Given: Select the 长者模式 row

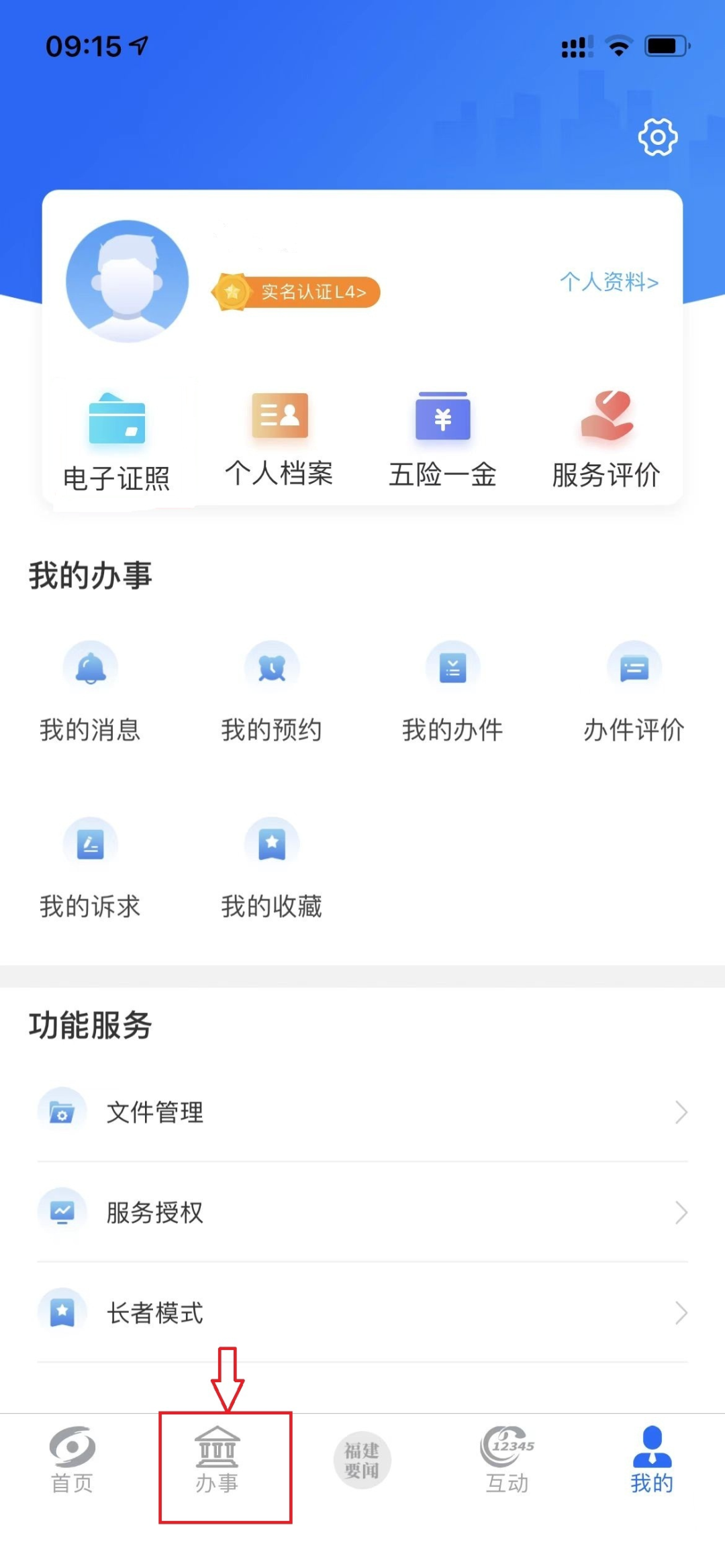Looking at the screenshot, I should click(x=362, y=1312).
